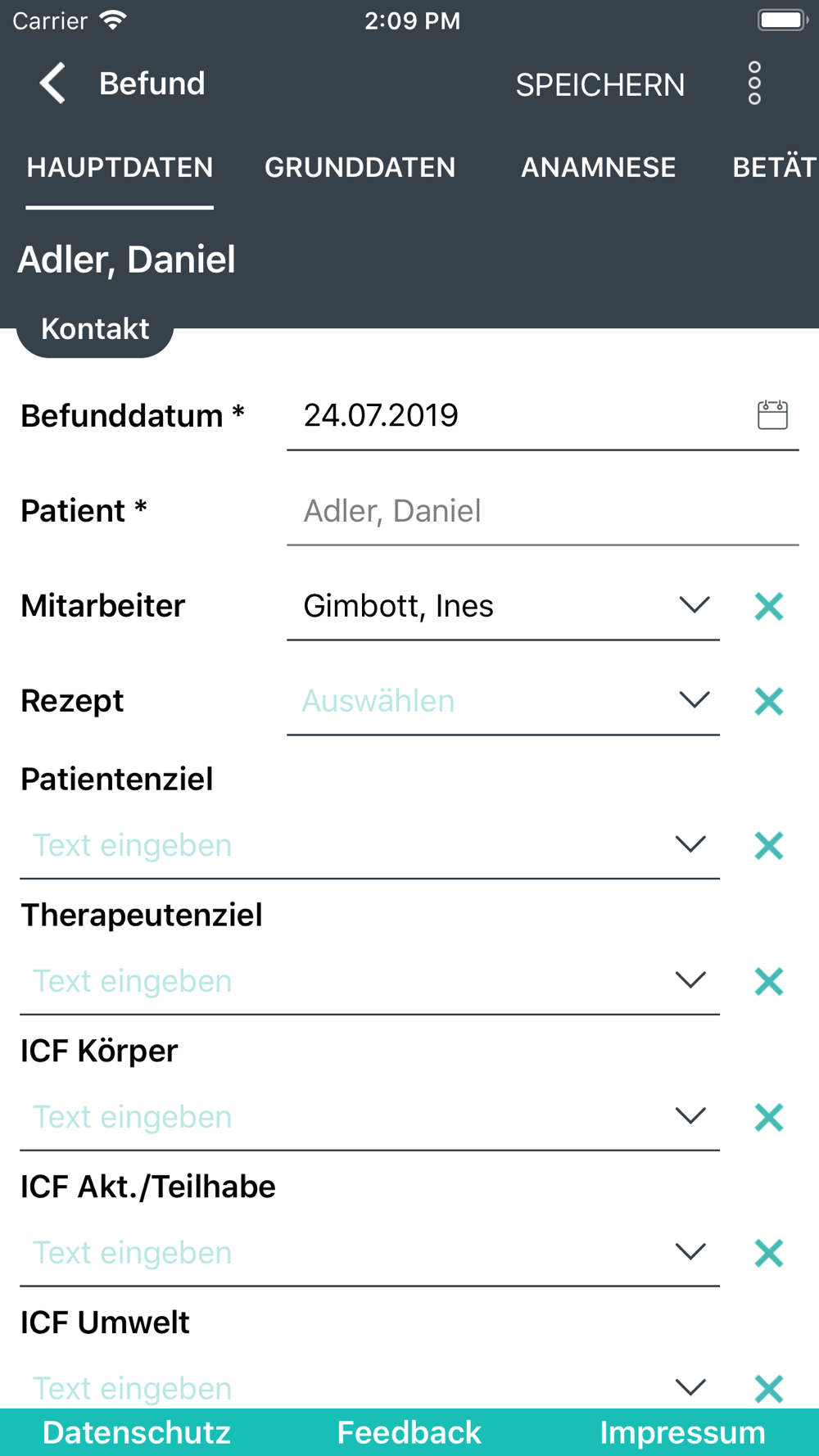The width and height of the screenshot is (819, 1456).
Task: Open the Kontakt button
Action: (95, 329)
